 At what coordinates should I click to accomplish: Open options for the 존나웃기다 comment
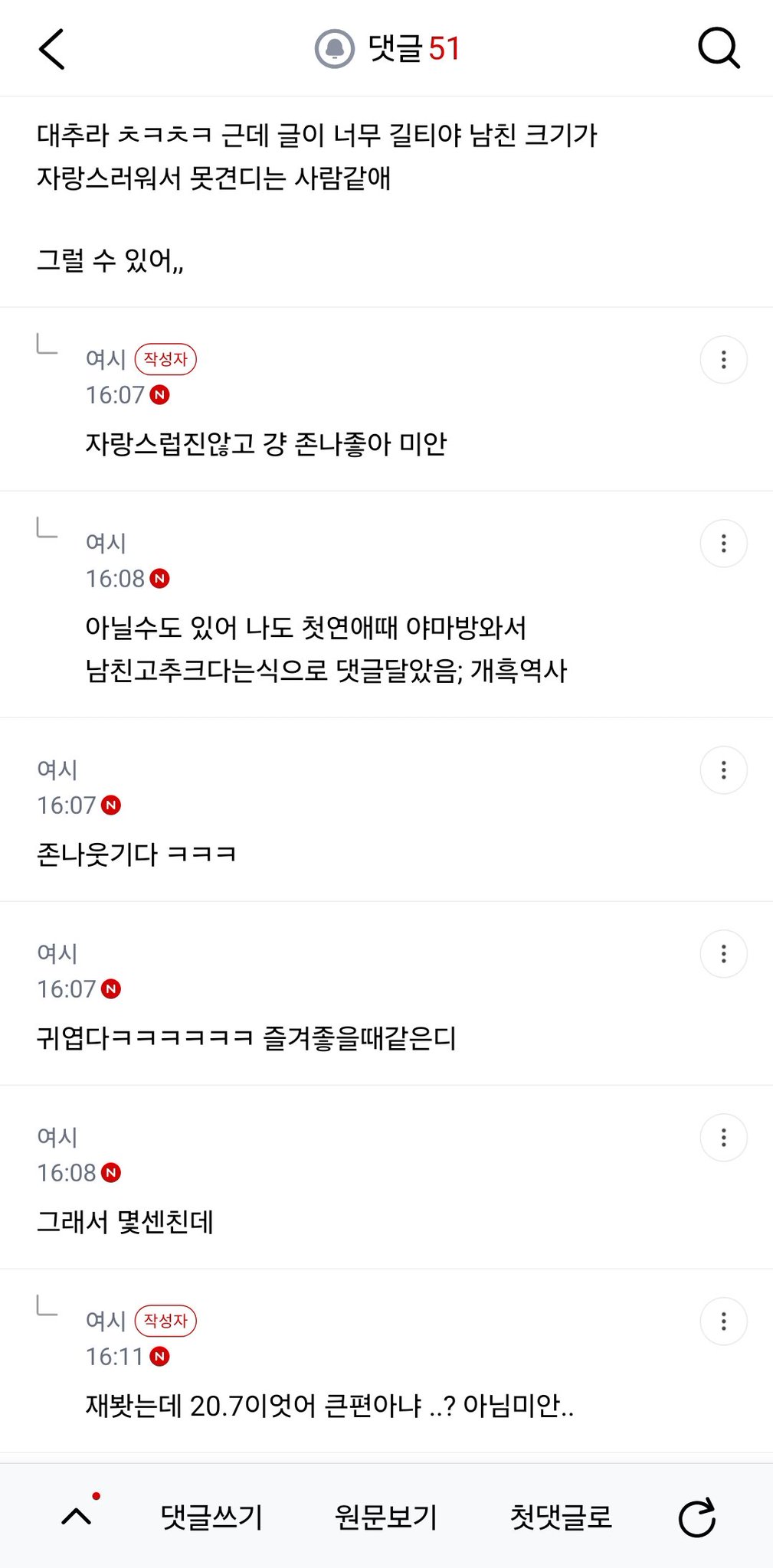[723, 770]
